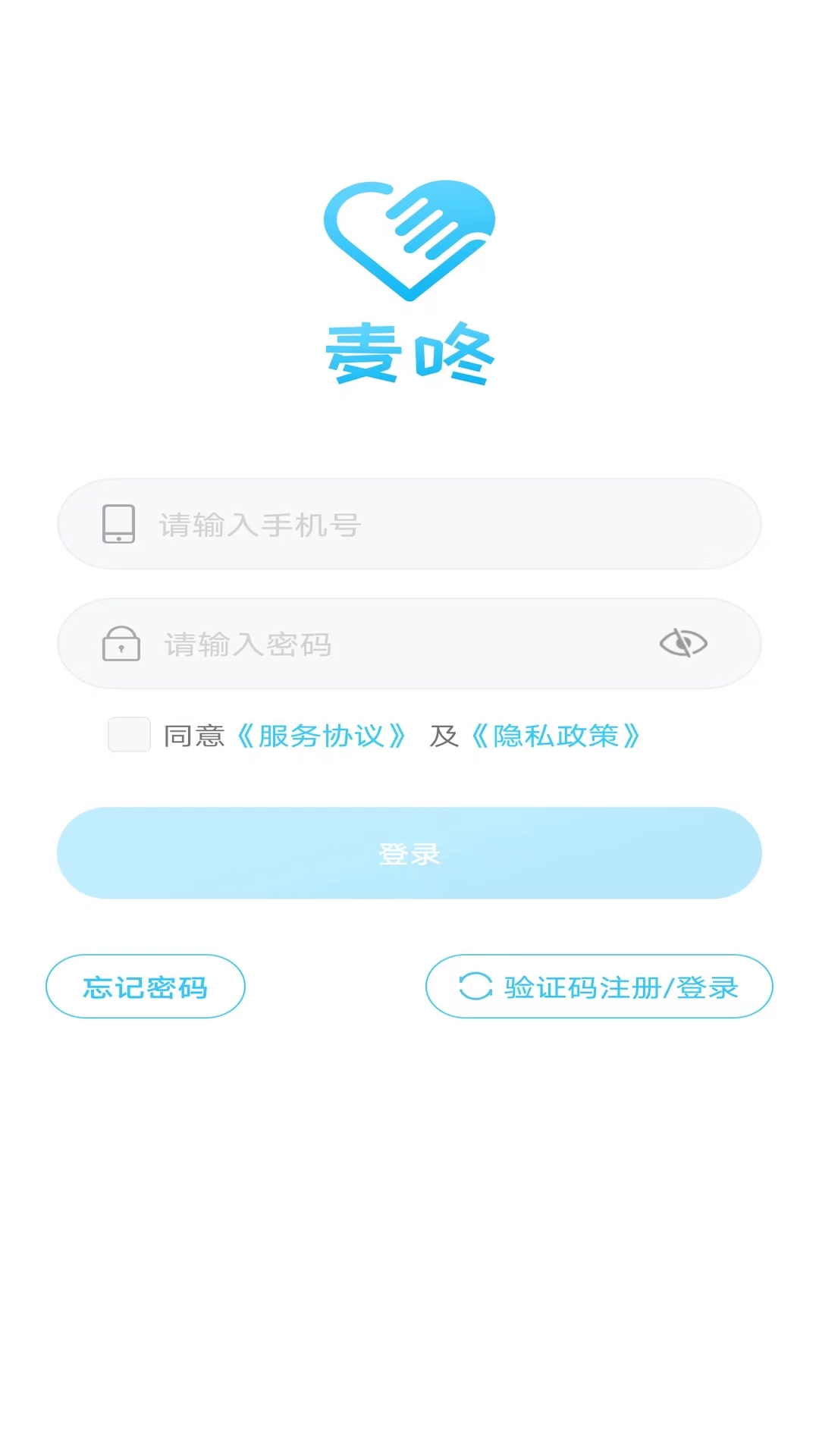Viewport: 819px width, 1456px height.
Task: Toggle password visibility eye icon
Action: [683, 643]
